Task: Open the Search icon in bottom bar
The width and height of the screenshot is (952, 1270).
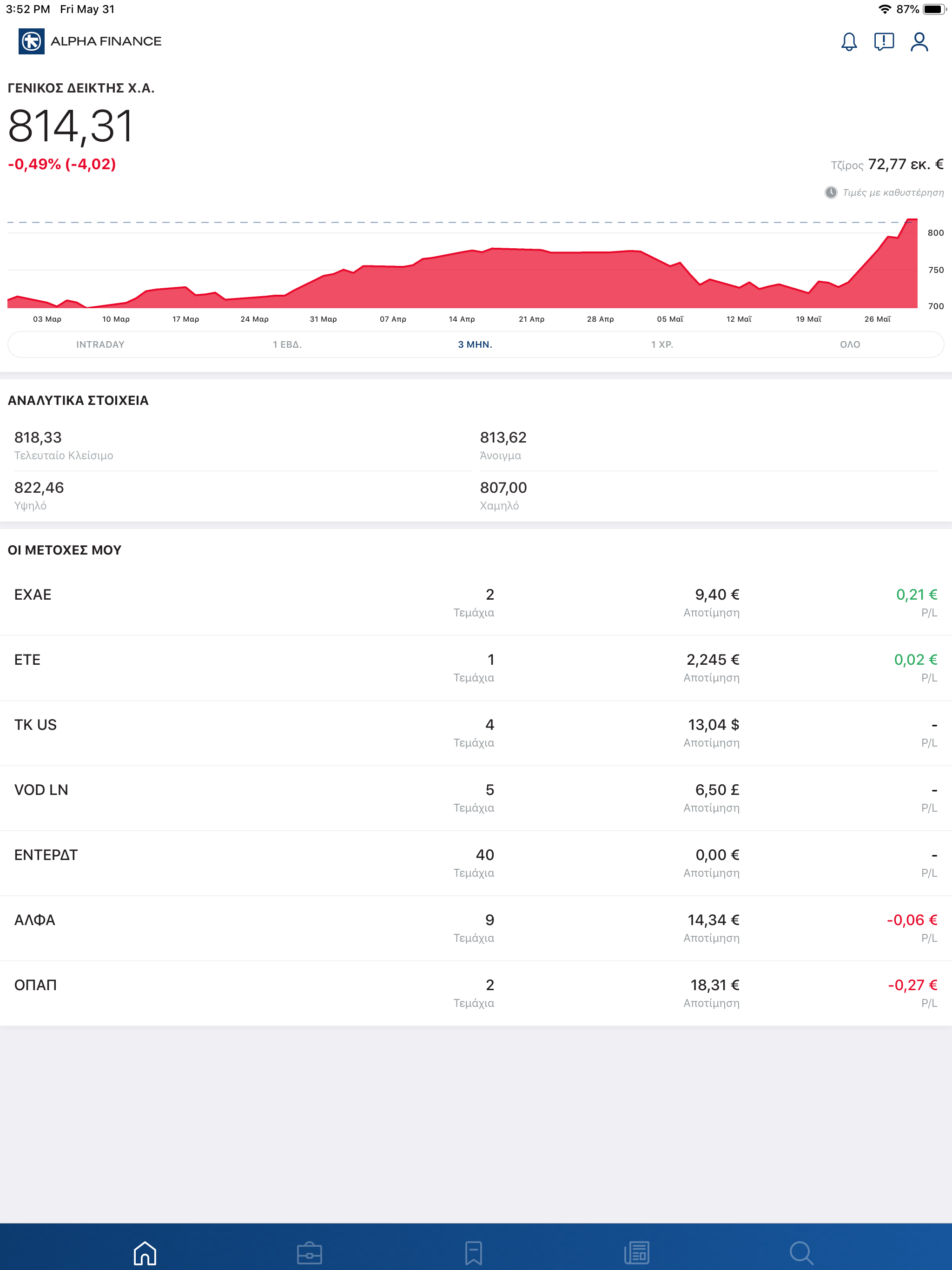Action: coord(801,1253)
